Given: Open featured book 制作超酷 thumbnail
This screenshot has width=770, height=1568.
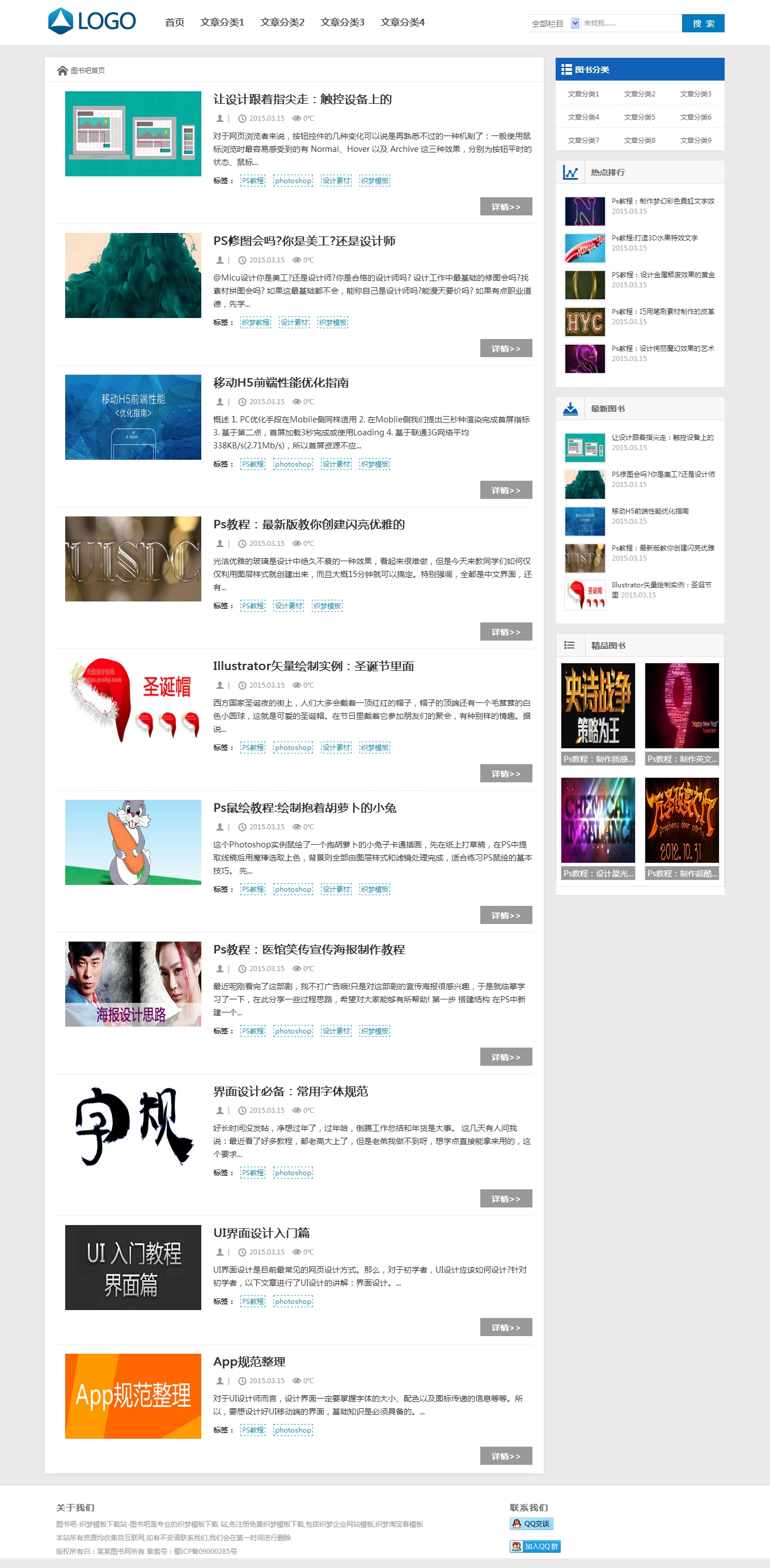Looking at the screenshot, I should (x=682, y=820).
